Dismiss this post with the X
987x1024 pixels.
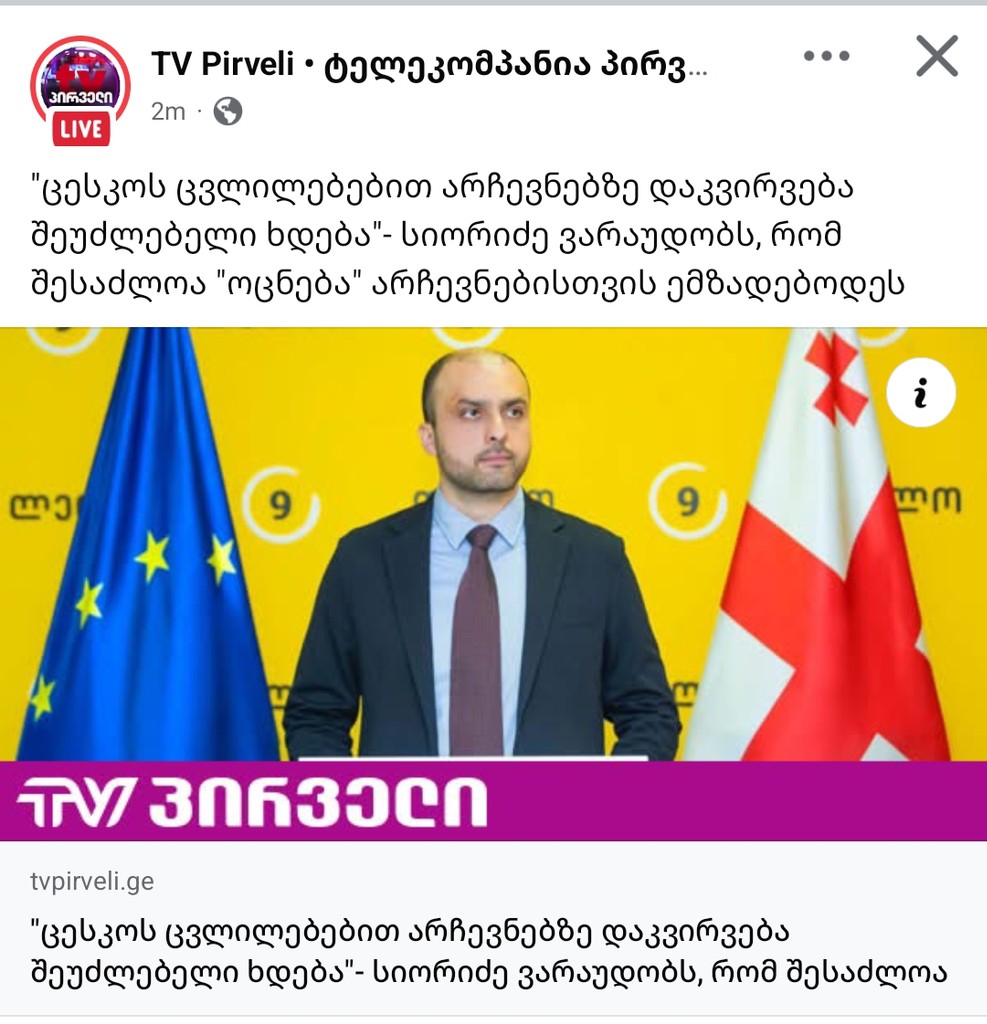[937, 56]
